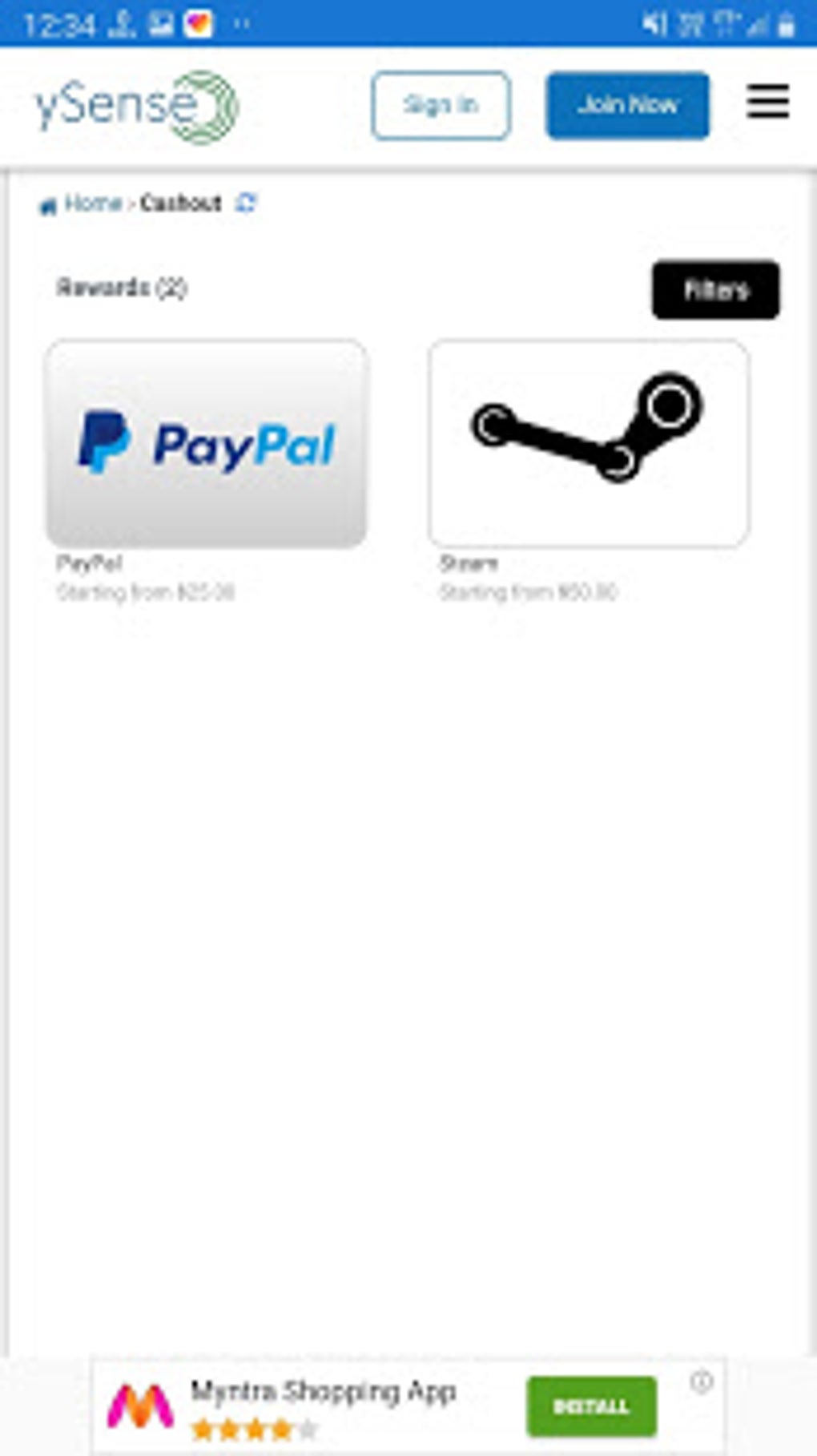
Task: Open the Filters panel
Action: click(714, 290)
